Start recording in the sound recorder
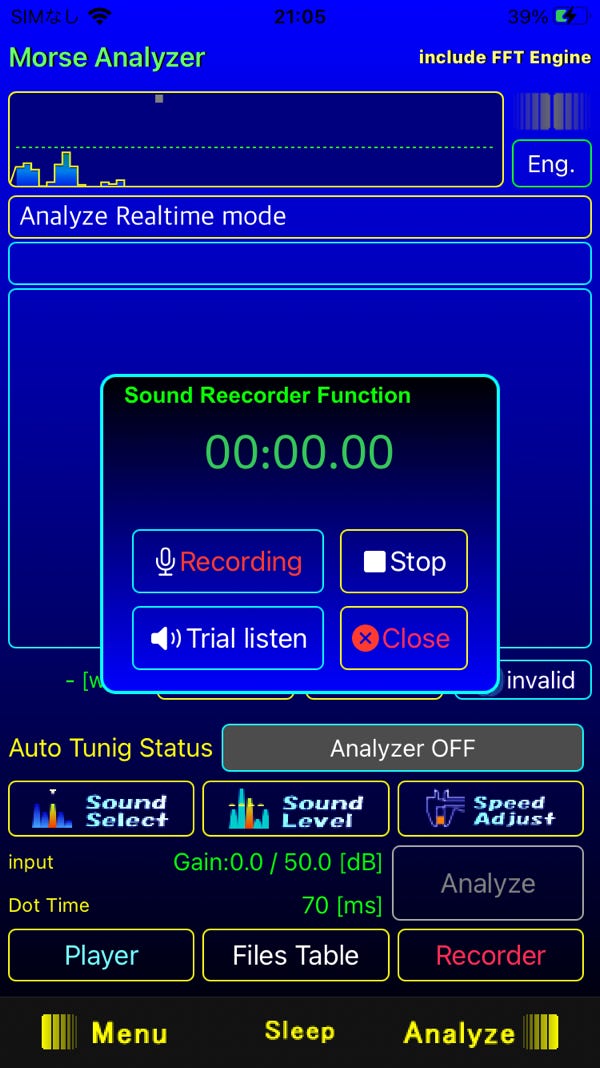This screenshot has width=600, height=1068. [228, 561]
